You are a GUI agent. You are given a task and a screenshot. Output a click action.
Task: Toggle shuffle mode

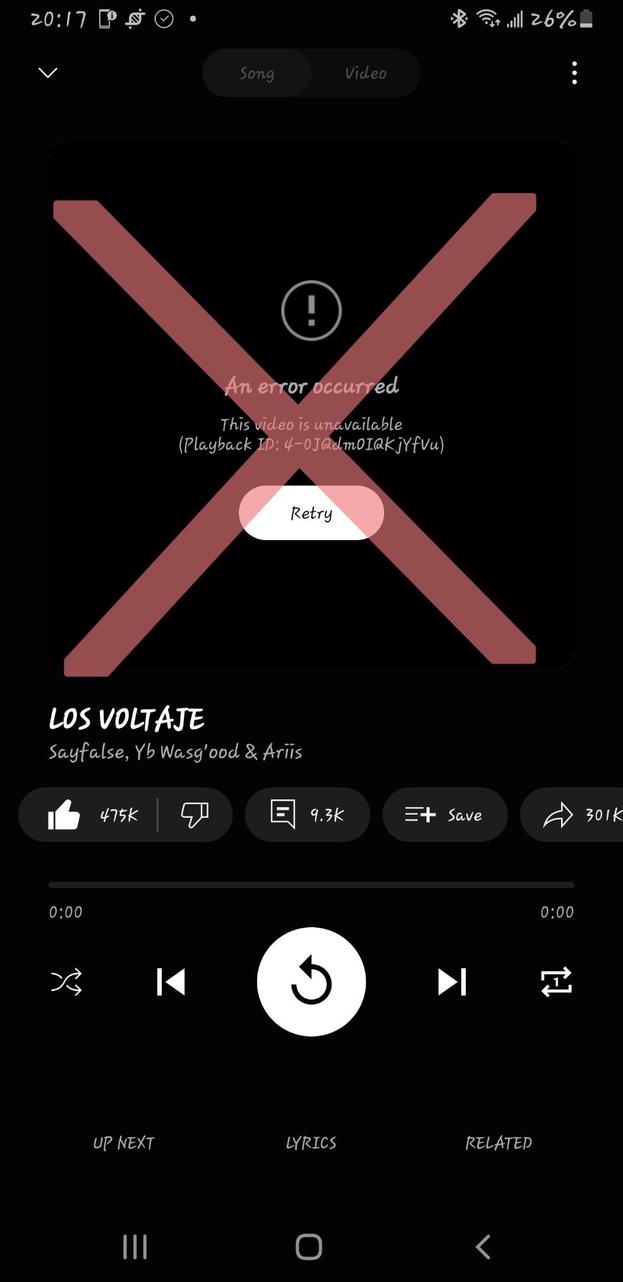pos(66,982)
